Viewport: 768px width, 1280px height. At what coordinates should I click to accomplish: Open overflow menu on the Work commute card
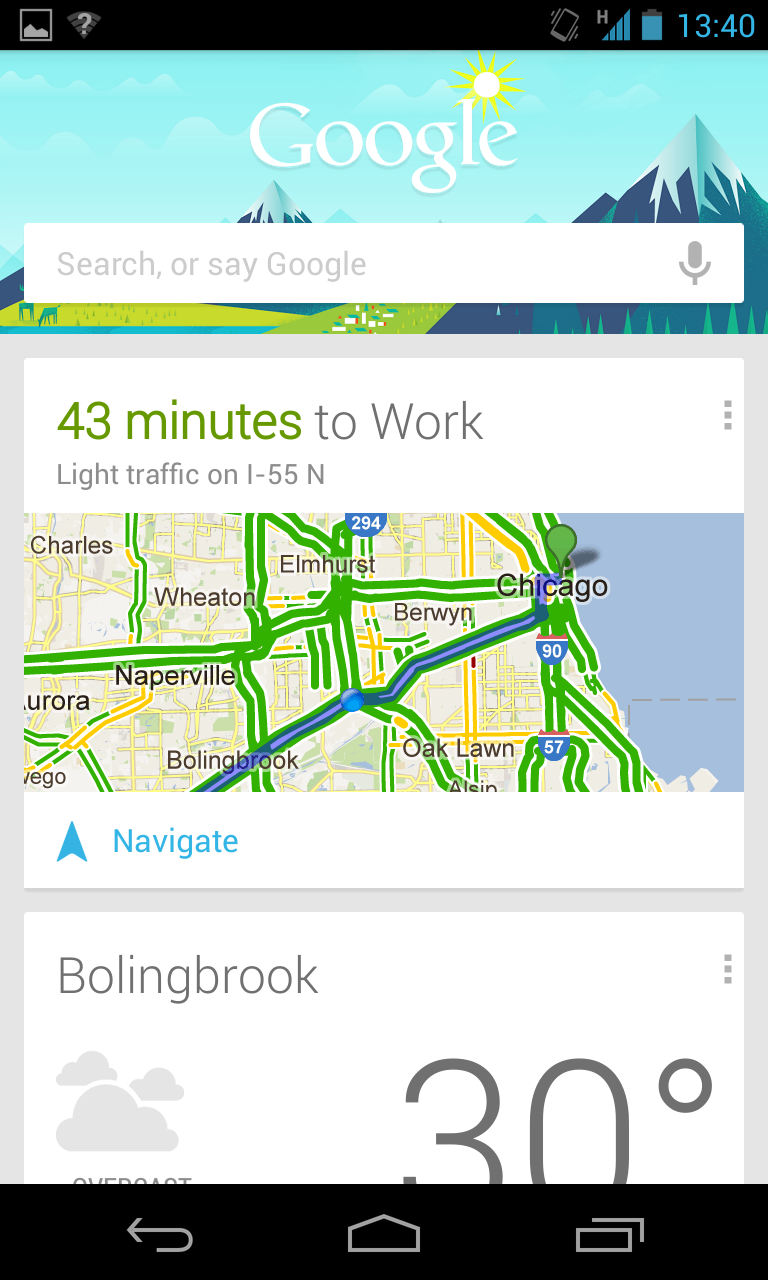click(727, 415)
